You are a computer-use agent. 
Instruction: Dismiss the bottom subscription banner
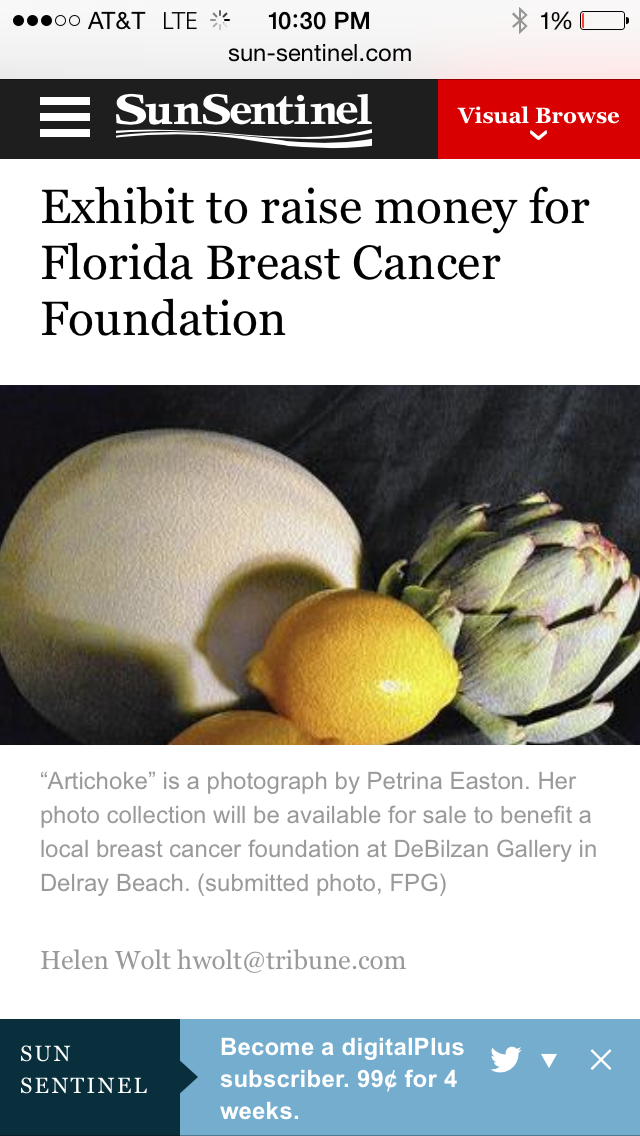[x=601, y=1060]
